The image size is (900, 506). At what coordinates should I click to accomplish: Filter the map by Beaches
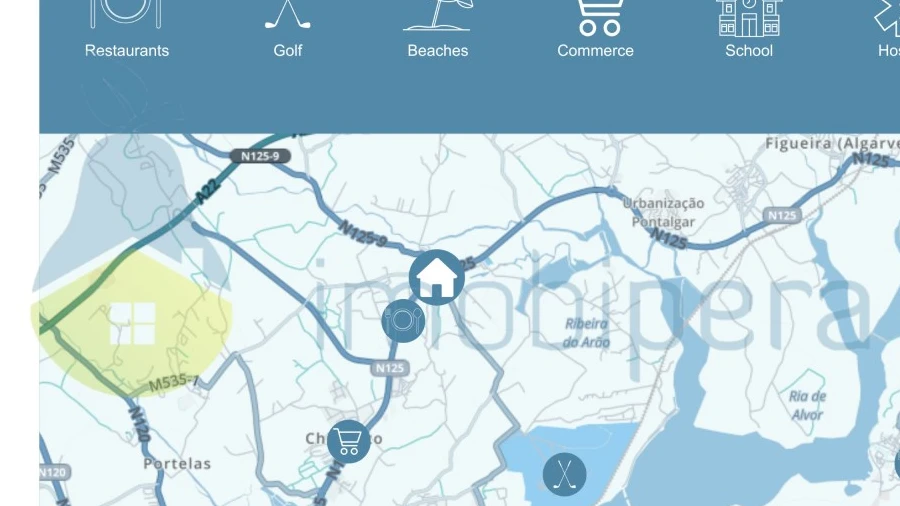[x=437, y=30]
